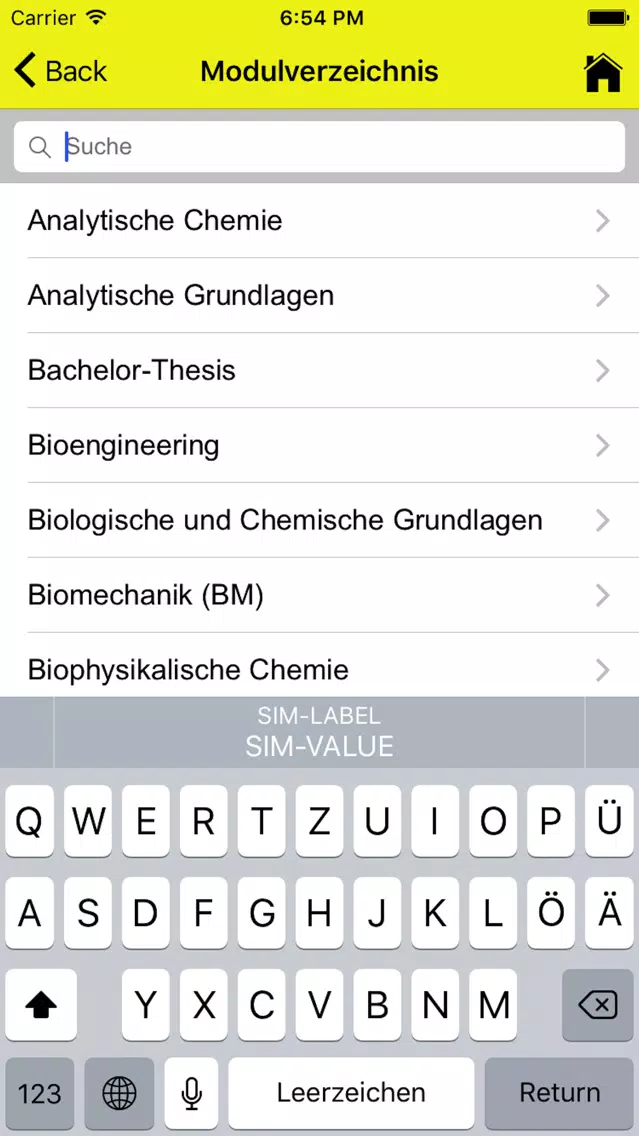
Task: Focus the Suche search field
Action: (320, 146)
